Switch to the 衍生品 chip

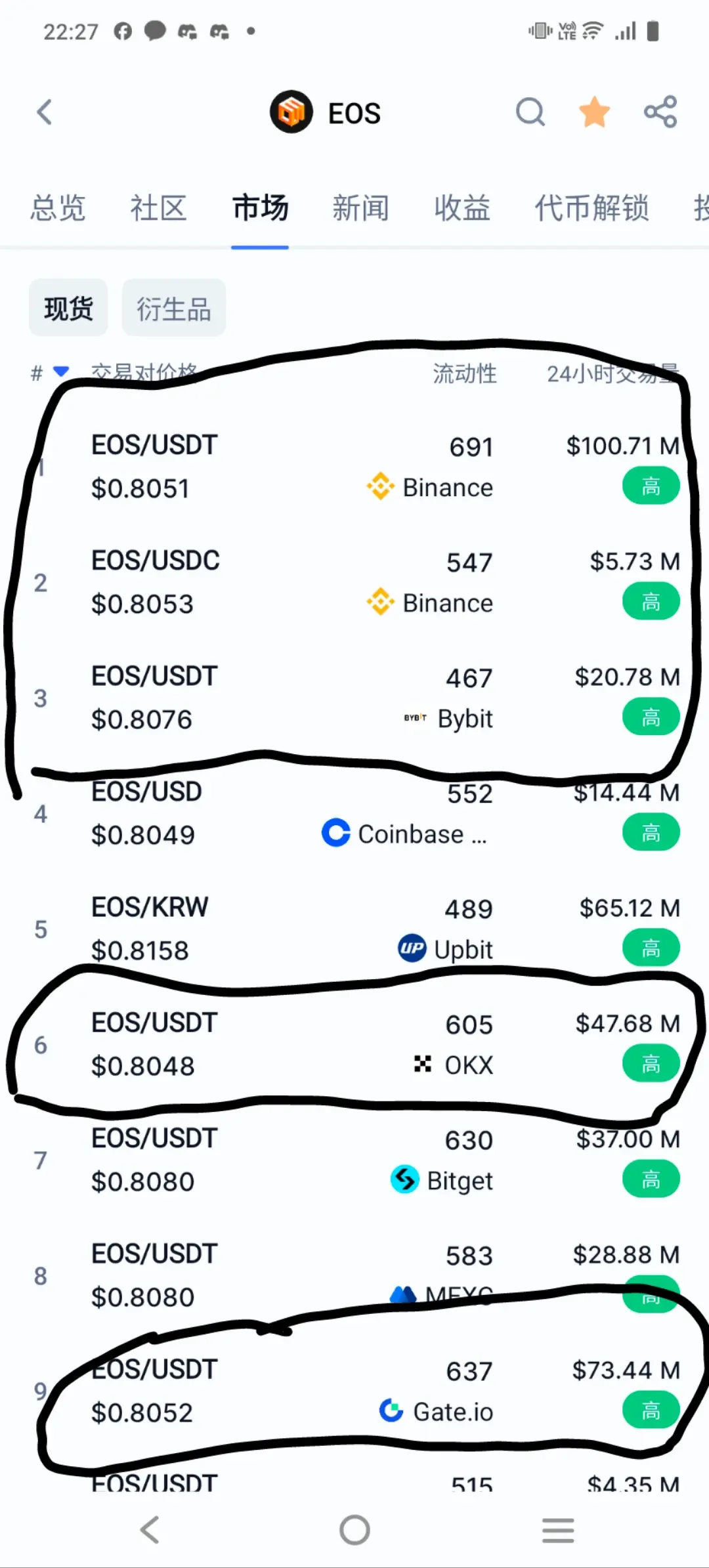click(174, 308)
